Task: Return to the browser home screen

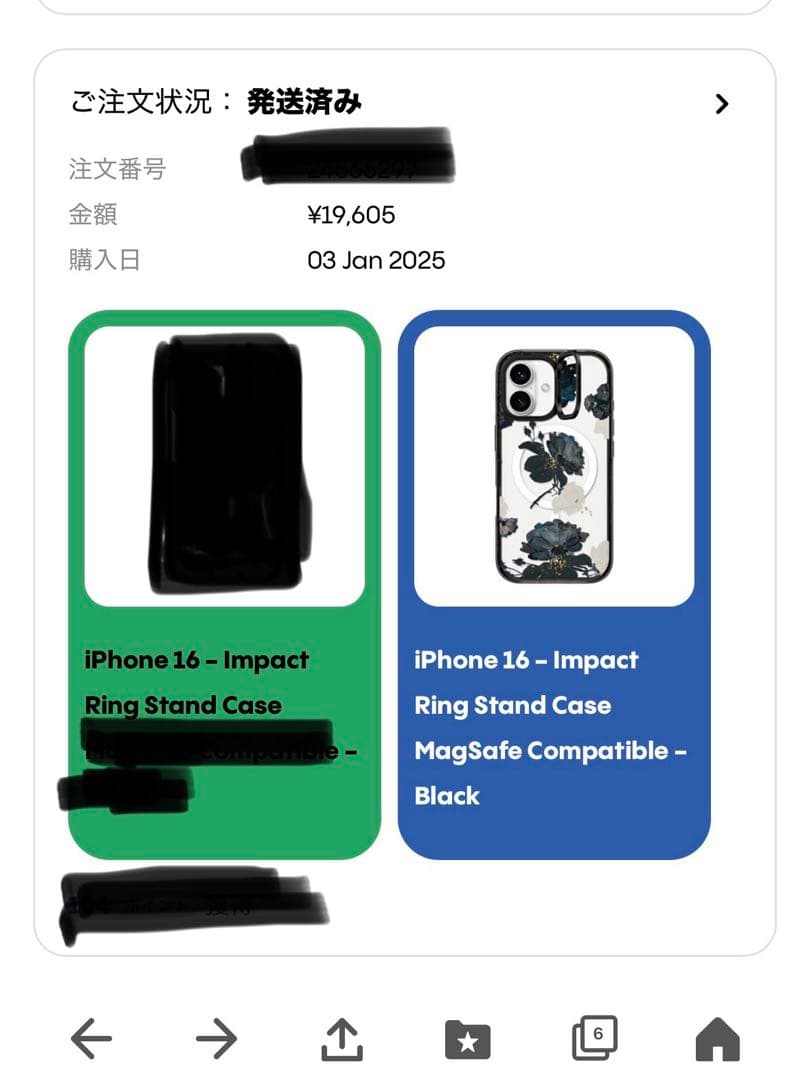Action: pyautogui.click(x=718, y=1038)
